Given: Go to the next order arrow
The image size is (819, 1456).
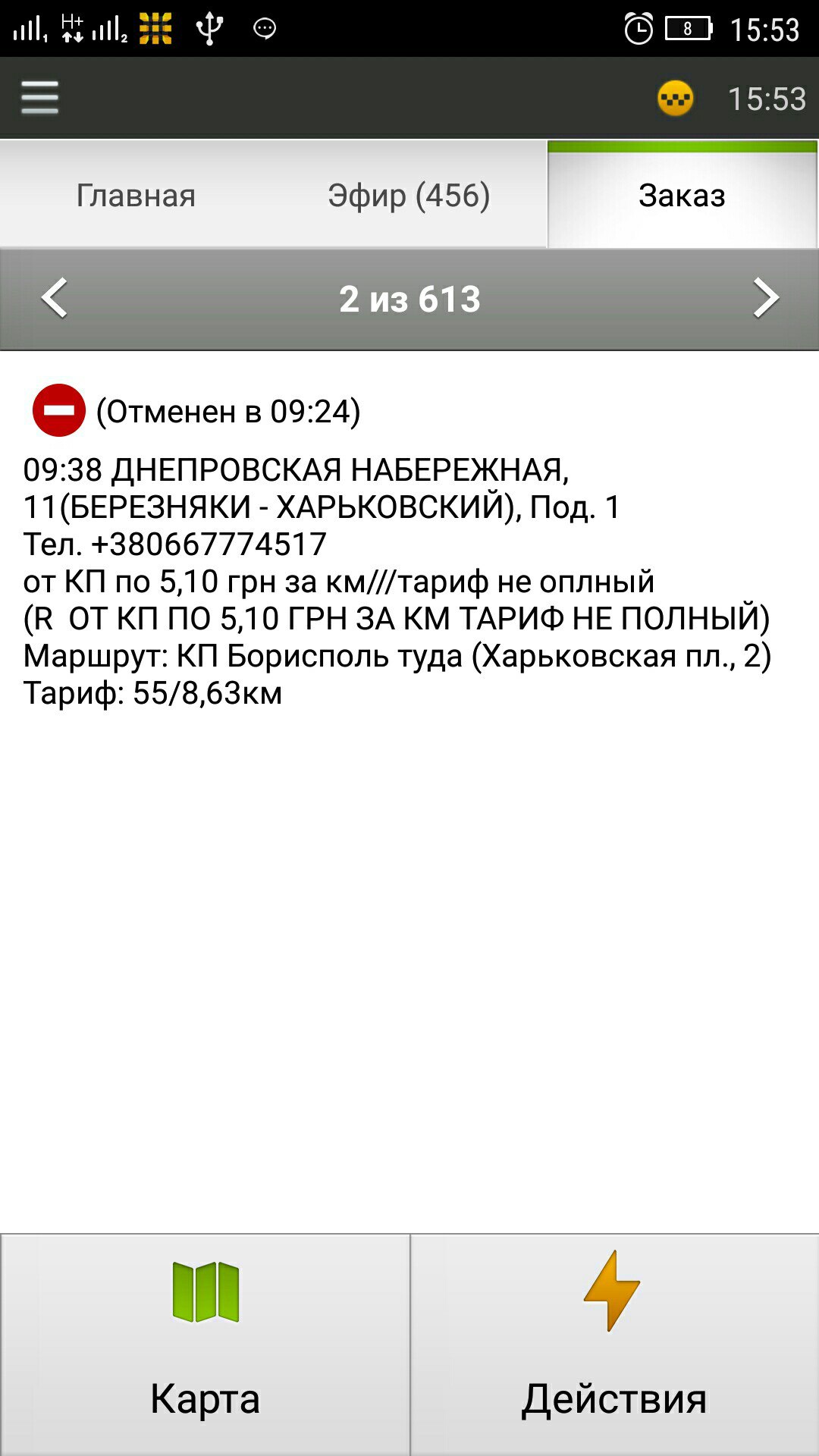Looking at the screenshot, I should (x=765, y=298).
